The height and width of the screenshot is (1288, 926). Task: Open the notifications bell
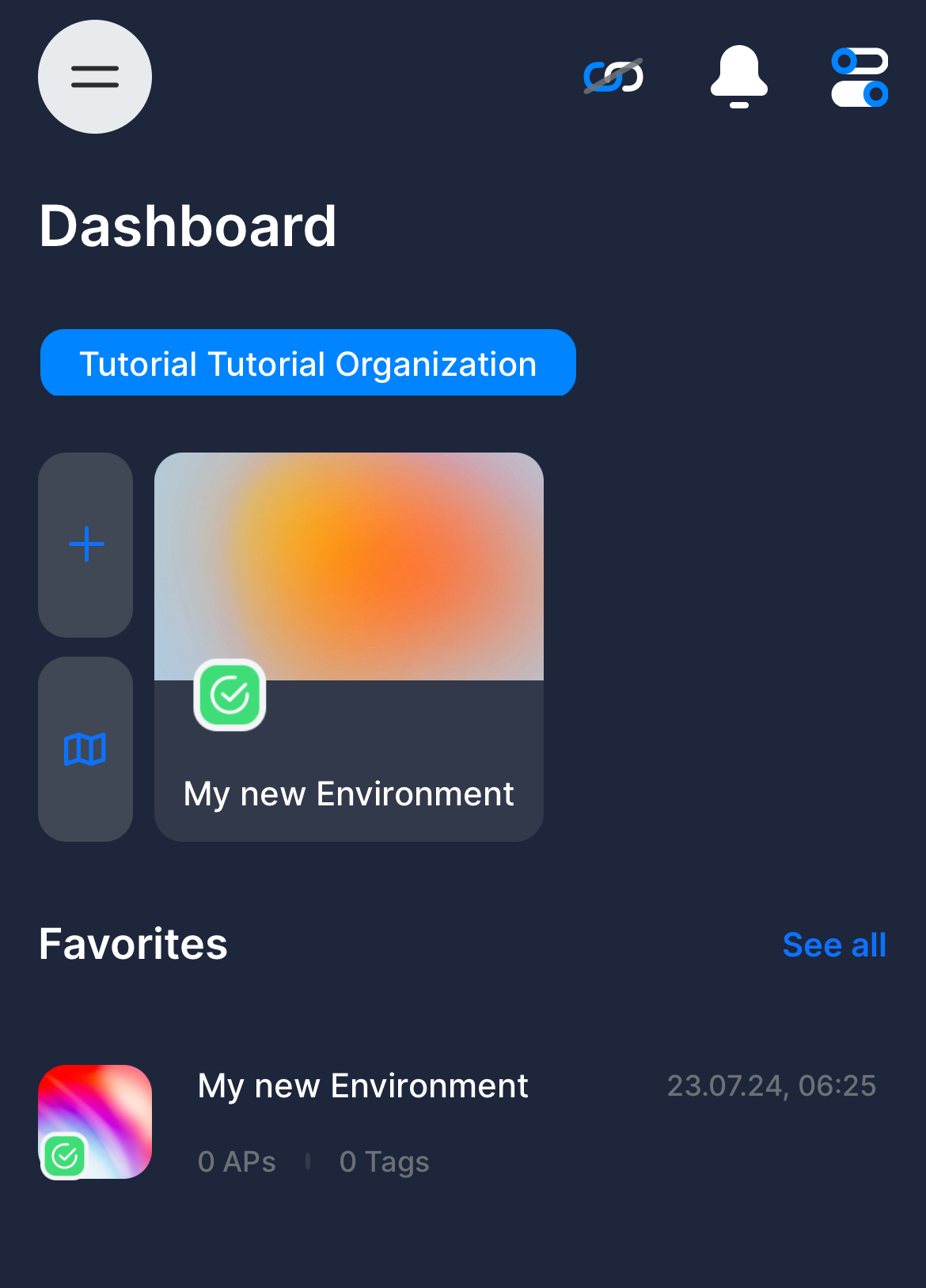738,77
